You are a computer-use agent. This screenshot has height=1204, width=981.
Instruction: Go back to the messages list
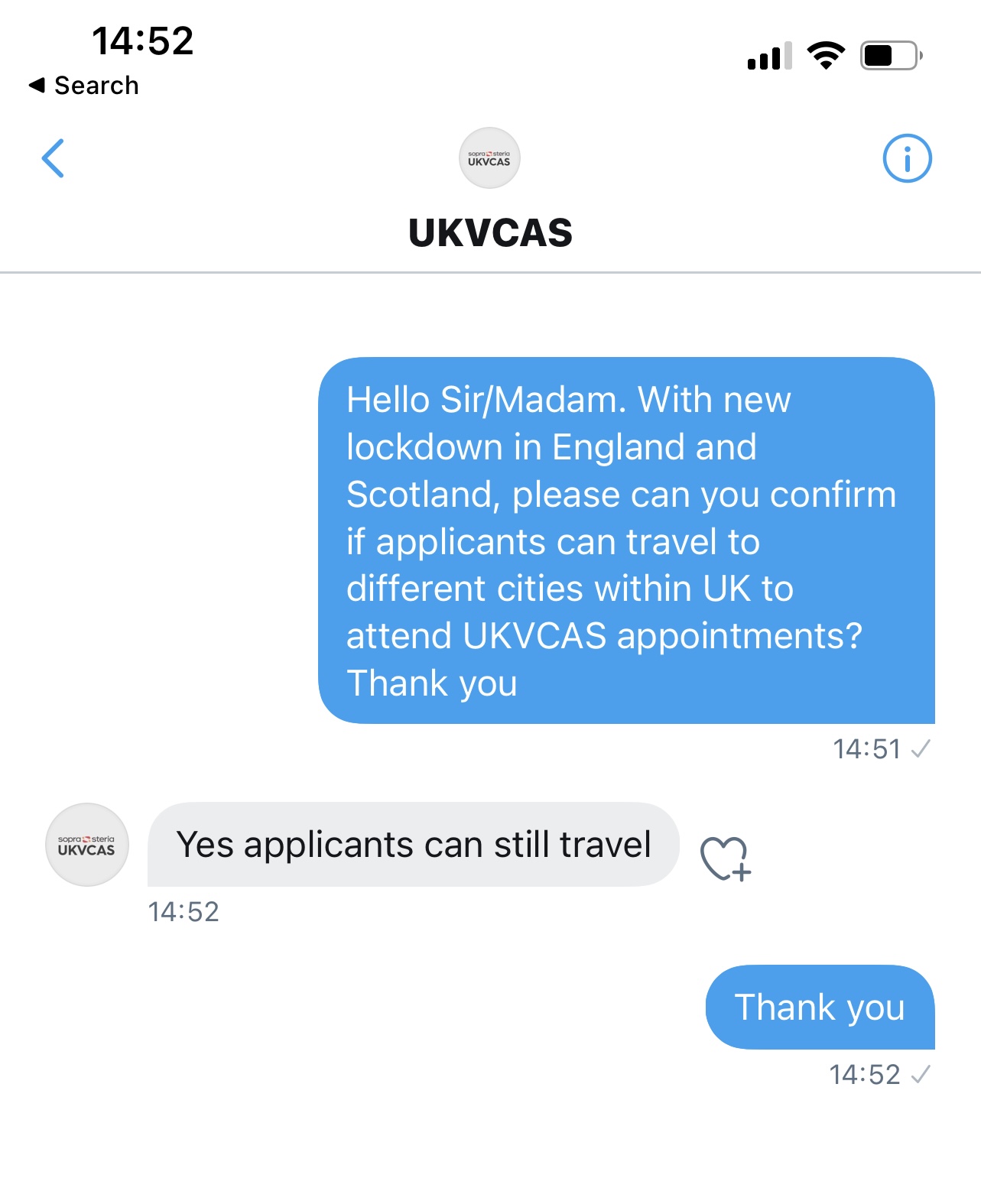[53, 158]
